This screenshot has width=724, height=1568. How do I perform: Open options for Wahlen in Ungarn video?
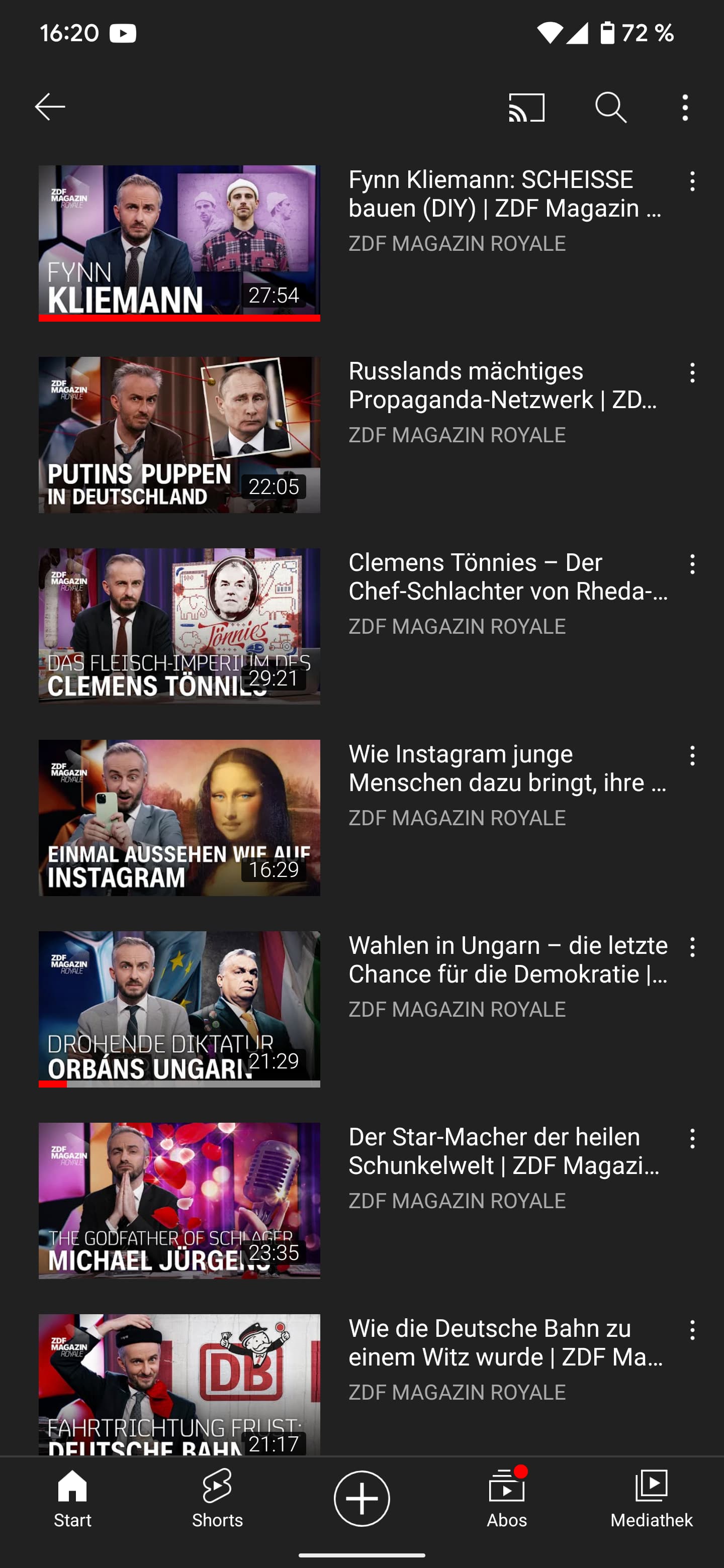pos(692,947)
